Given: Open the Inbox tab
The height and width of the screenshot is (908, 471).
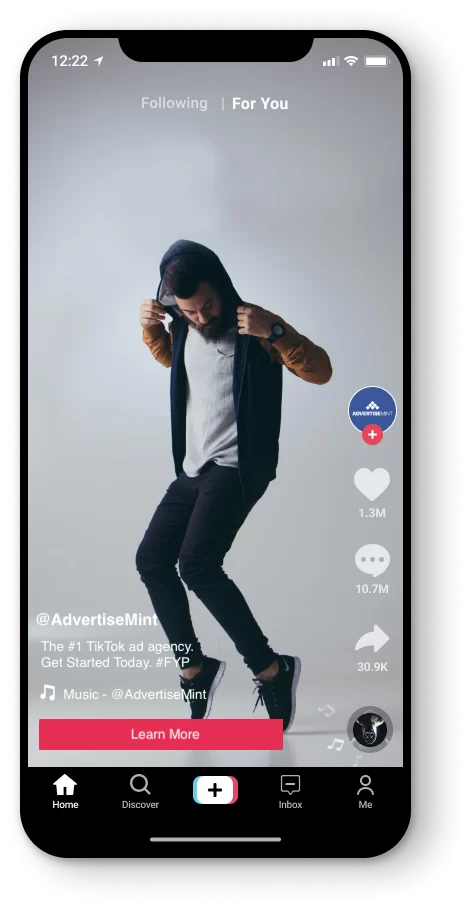Looking at the screenshot, I should pos(290,792).
